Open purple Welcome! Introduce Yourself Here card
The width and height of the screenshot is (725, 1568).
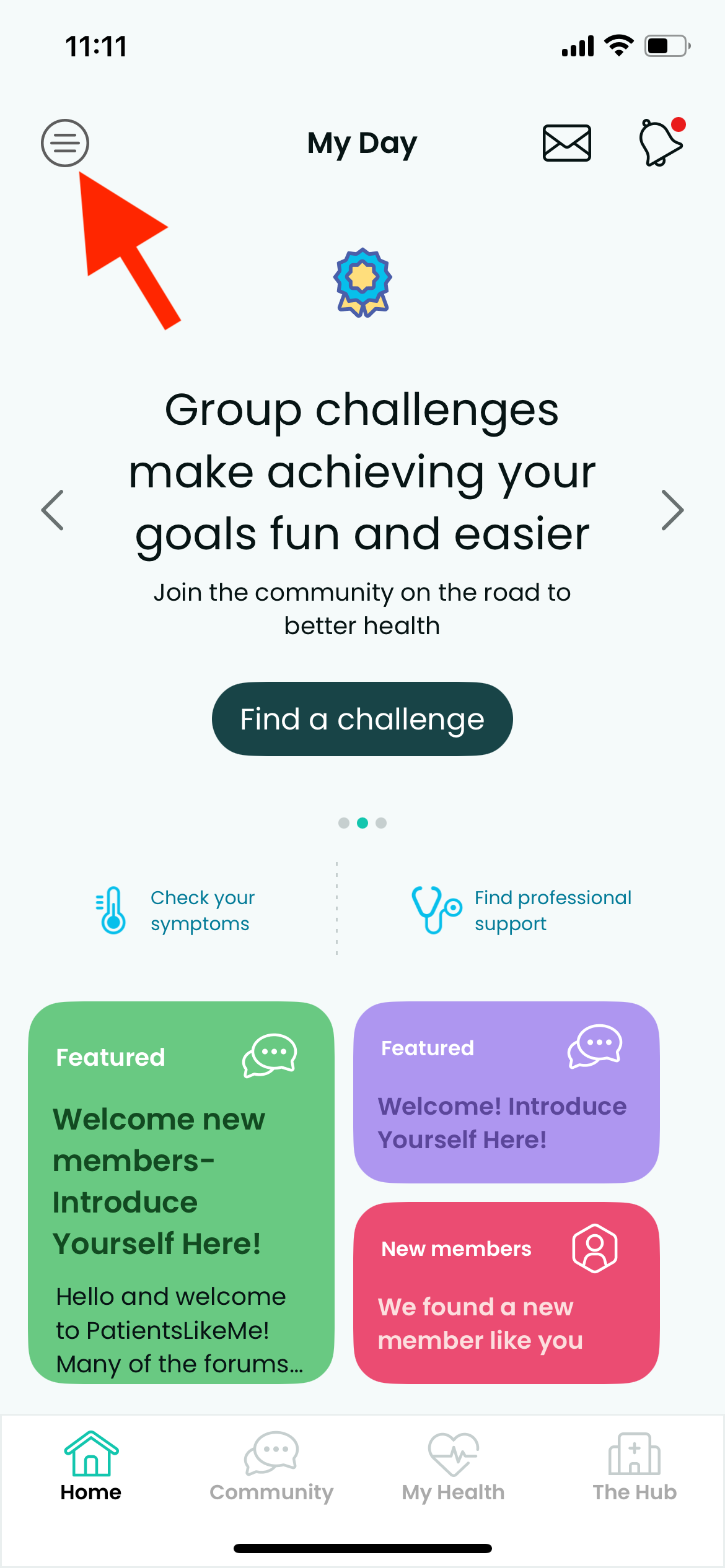click(506, 1092)
